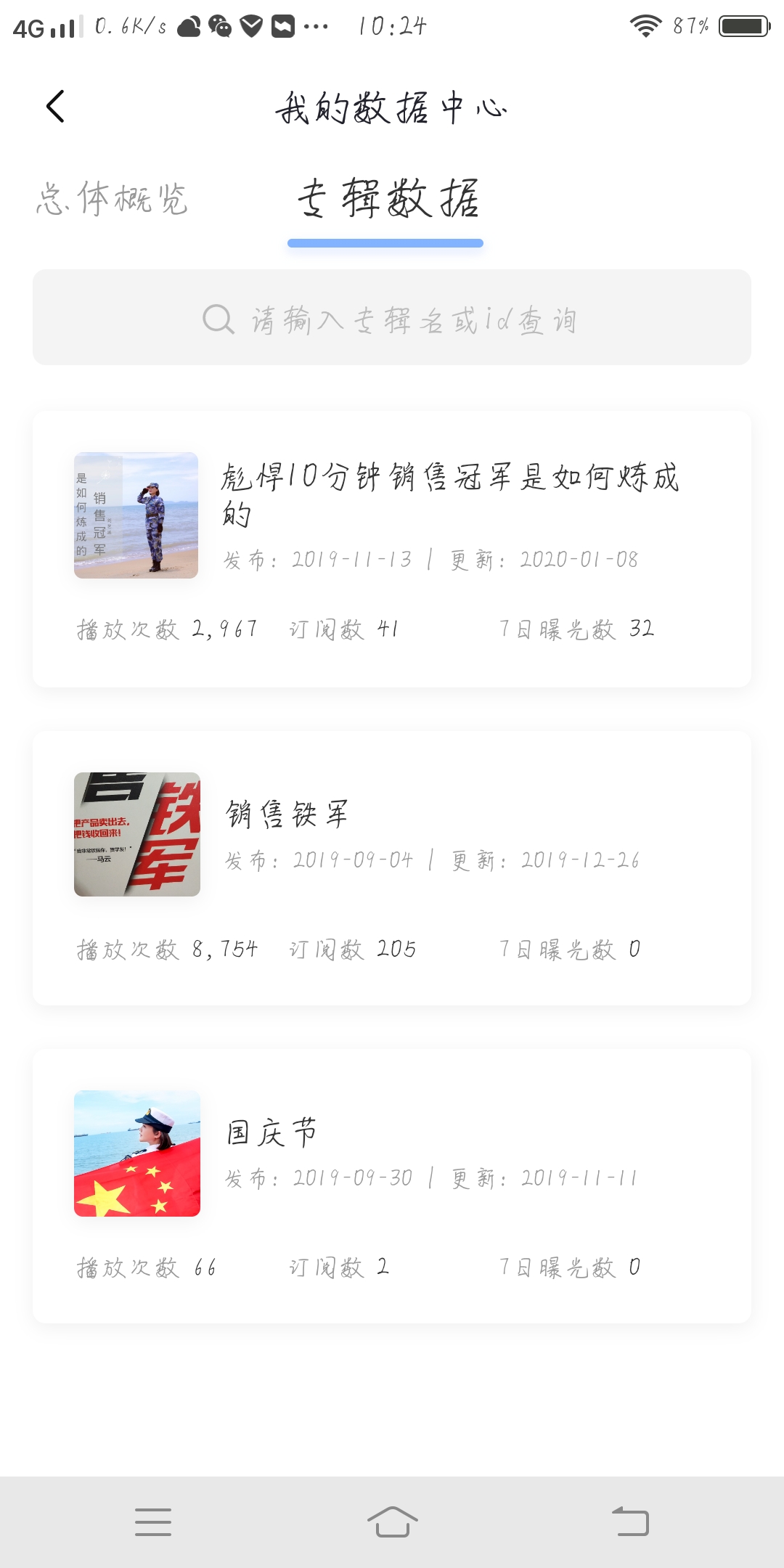Open the system recent apps menu

[x=153, y=1522]
